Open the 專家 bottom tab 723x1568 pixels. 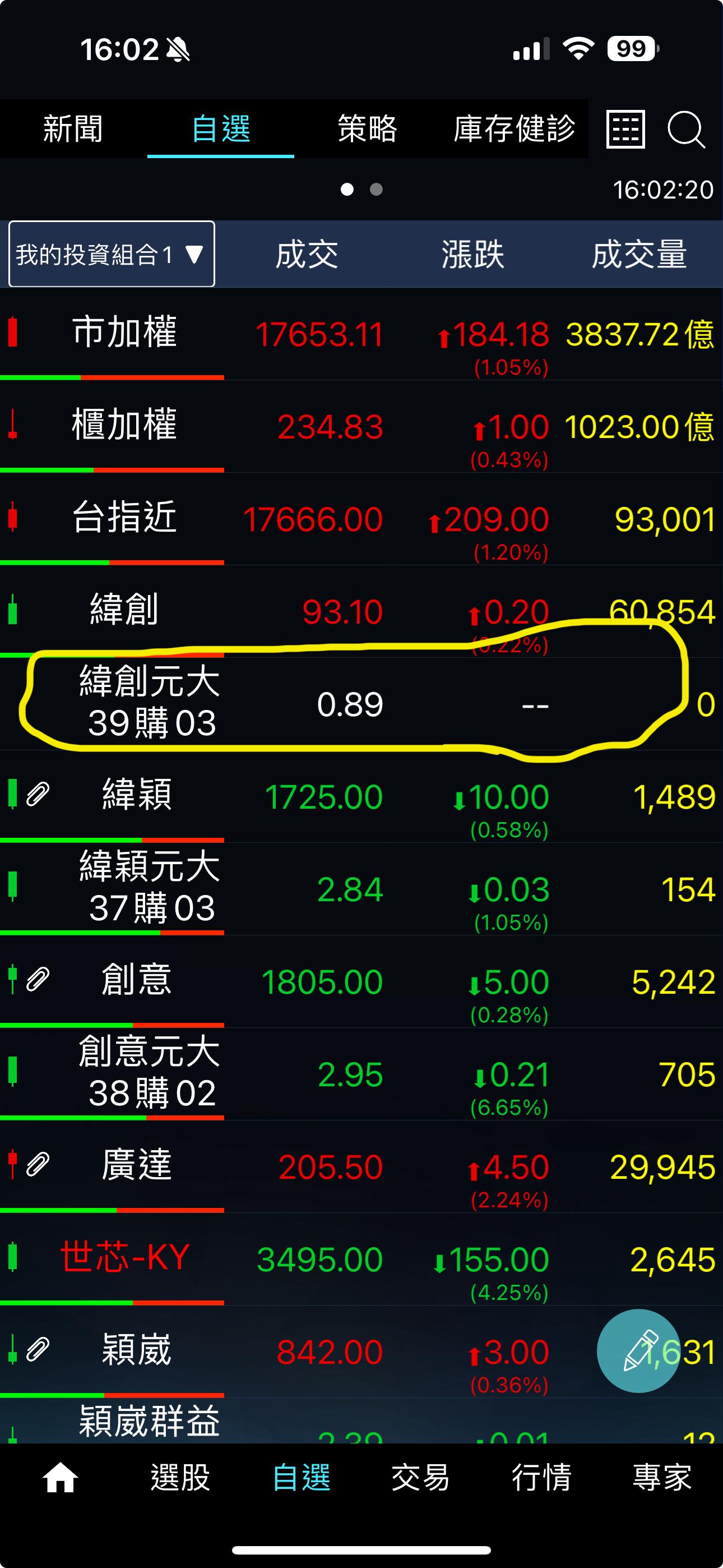(661, 1477)
